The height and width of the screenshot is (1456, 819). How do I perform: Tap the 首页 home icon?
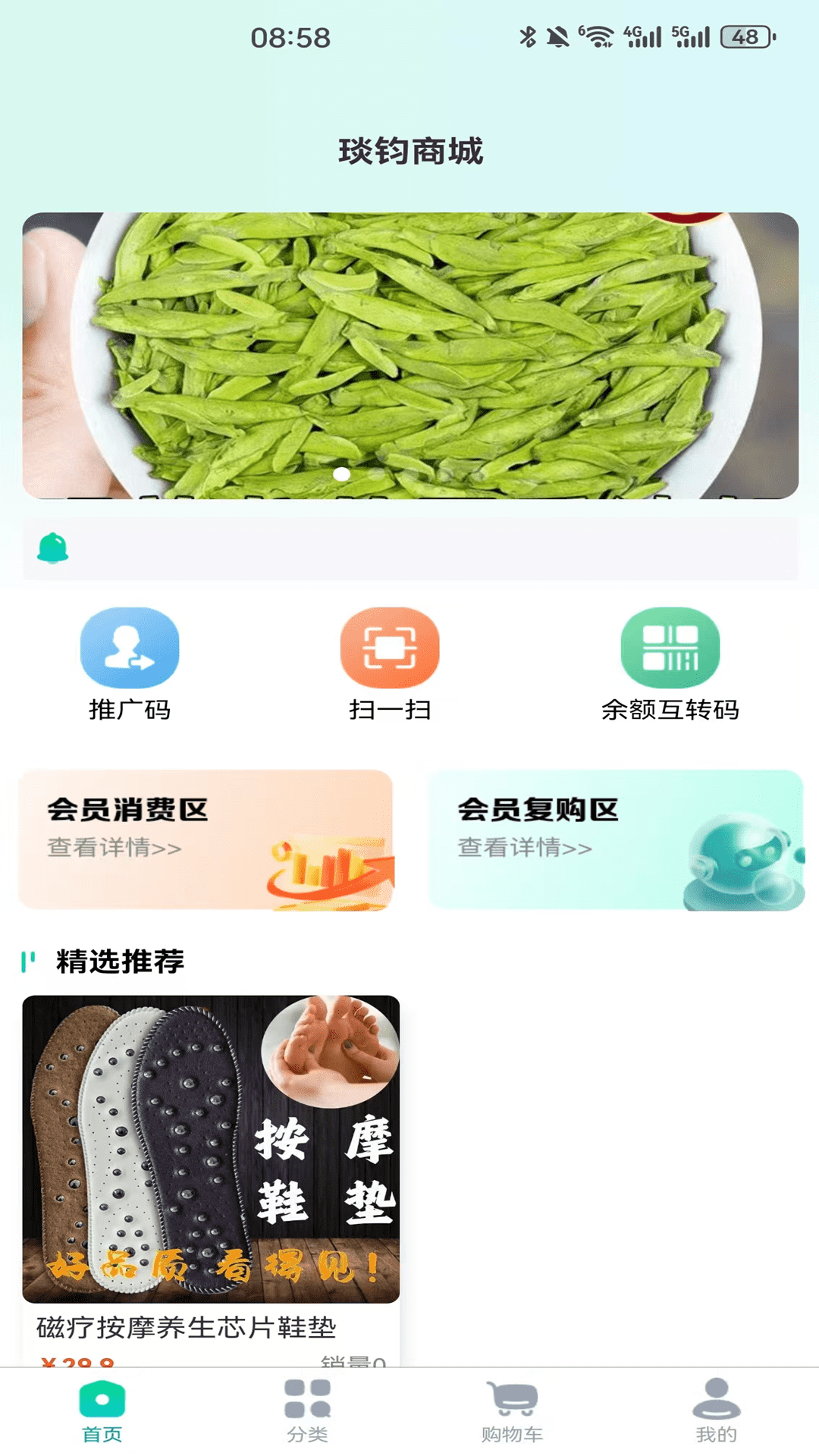coord(102,1409)
